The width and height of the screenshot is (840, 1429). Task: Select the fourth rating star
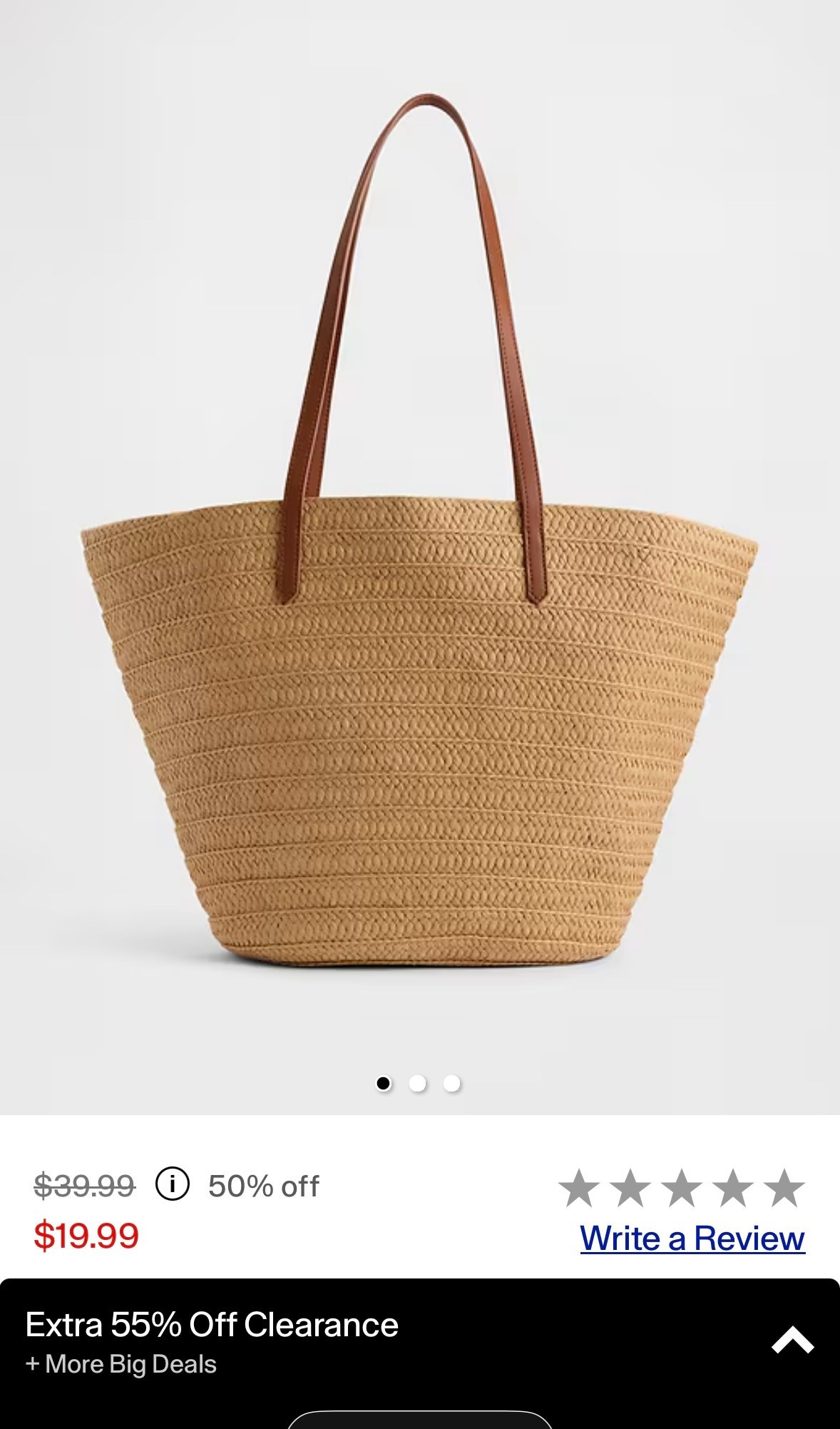pos(733,1184)
